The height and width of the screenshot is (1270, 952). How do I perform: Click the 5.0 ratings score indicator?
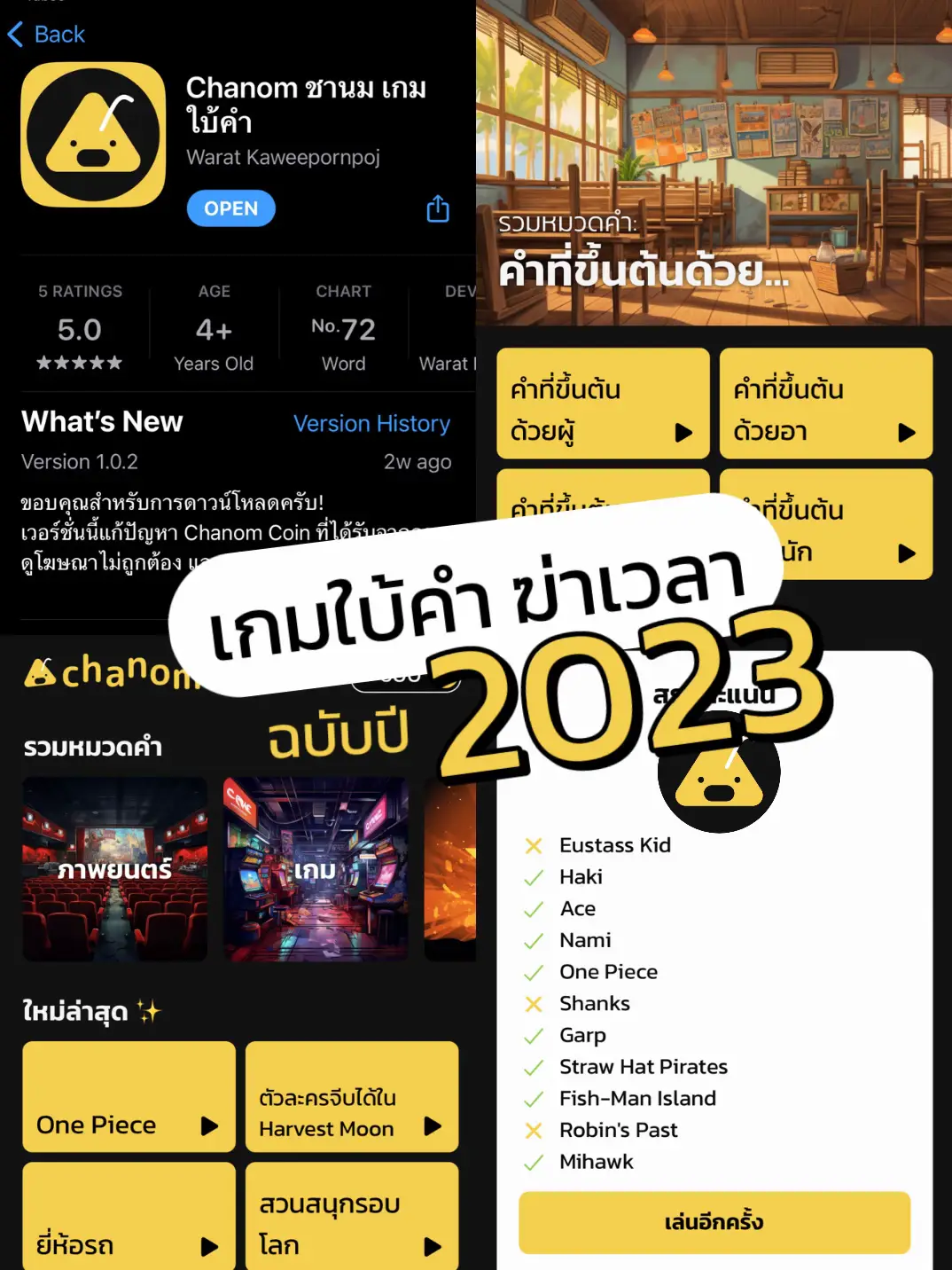pos(80,329)
